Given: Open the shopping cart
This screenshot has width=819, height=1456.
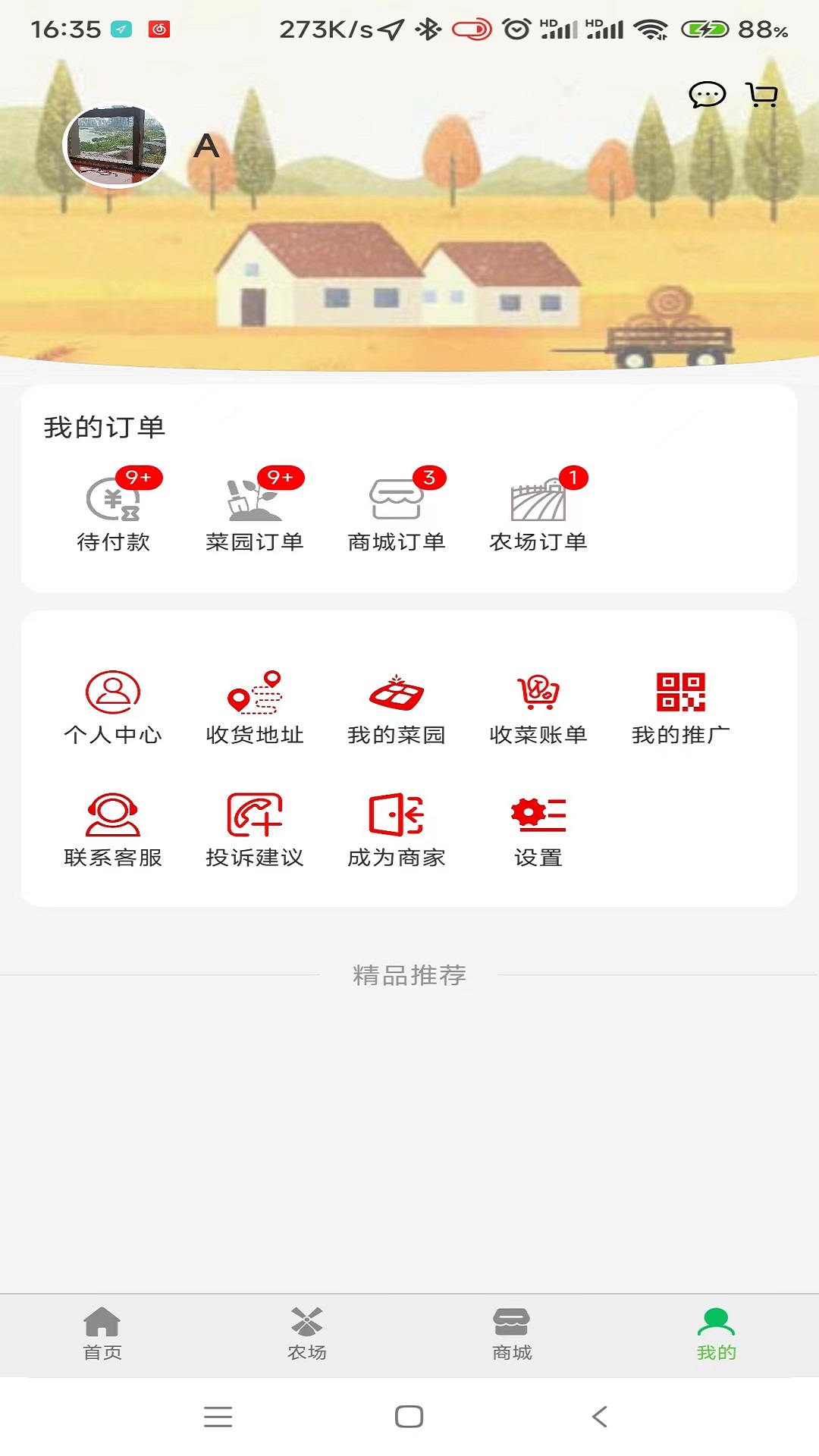Looking at the screenshot, I should [x=761, y=95].
